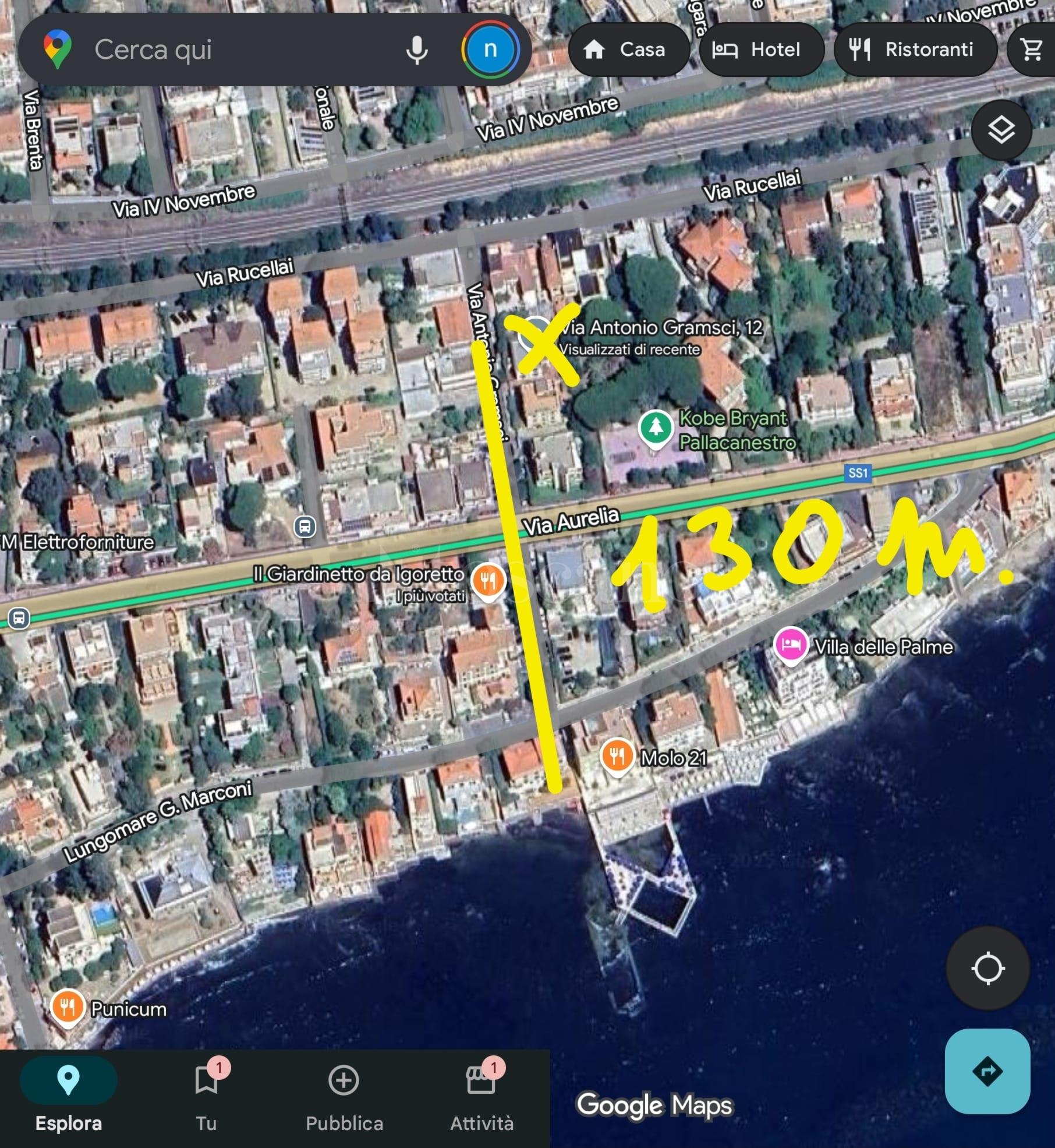
Task: Select the Casa chip
Action: pyautogui.click(x=628, y=50)
